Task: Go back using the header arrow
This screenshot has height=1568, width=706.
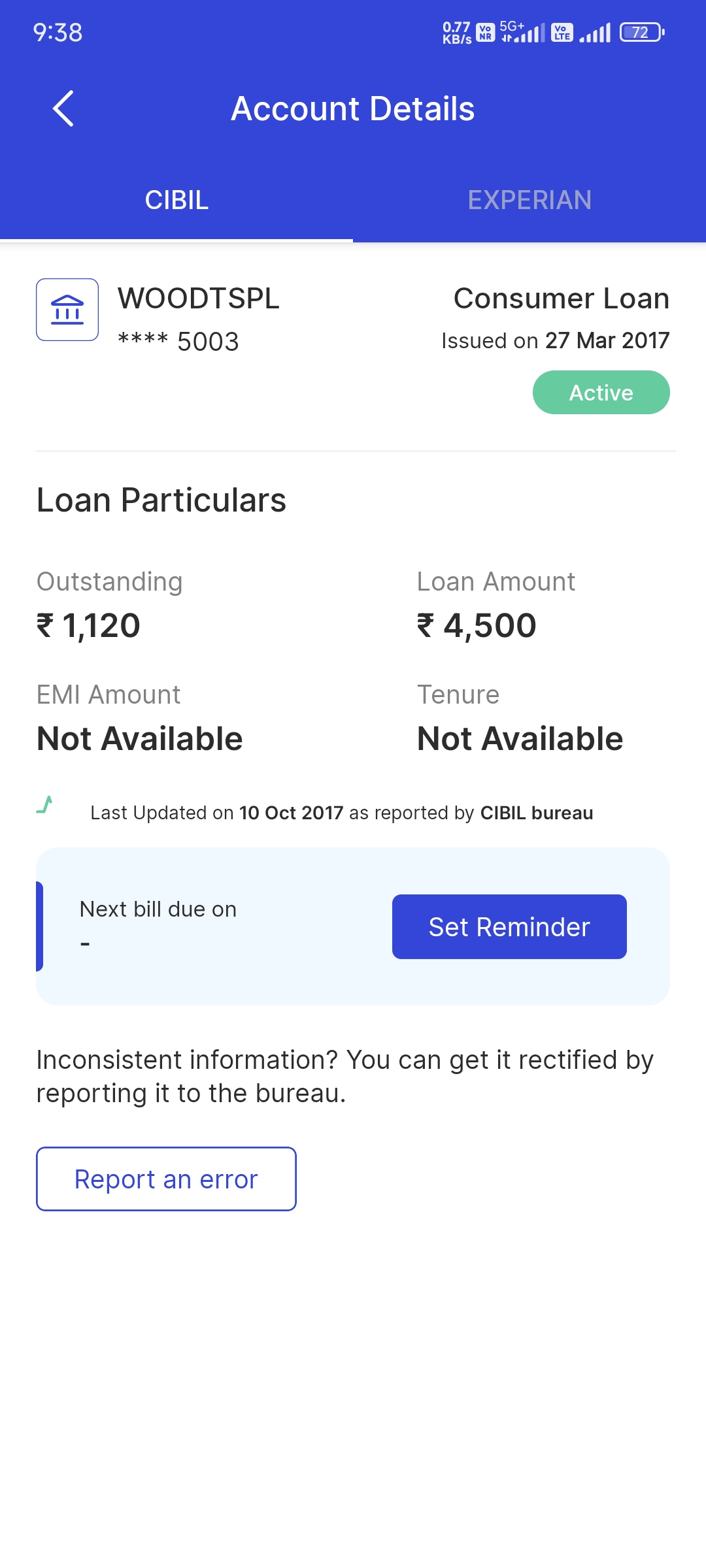Action: pyautogui.click(x=63, y=108)
